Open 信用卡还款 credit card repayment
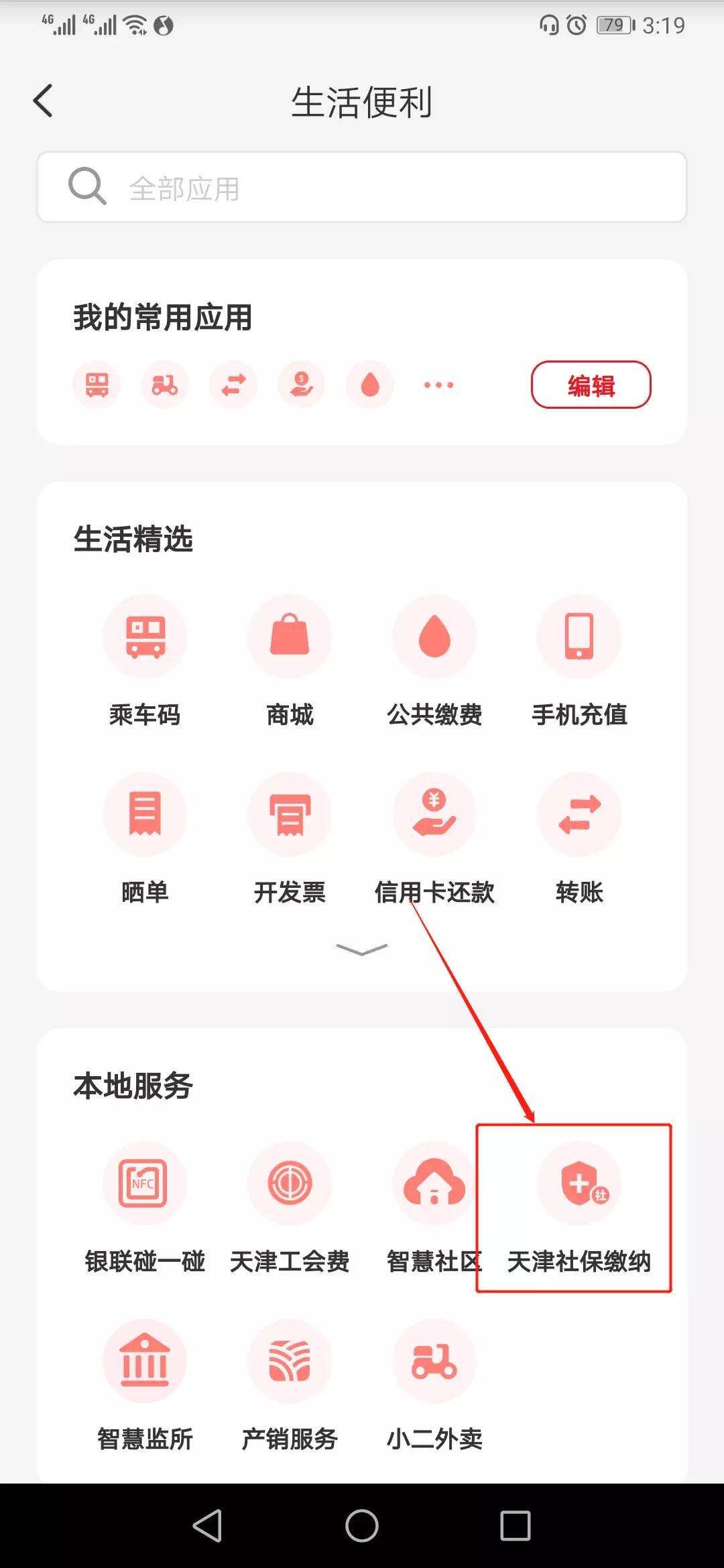 point(434,838)
